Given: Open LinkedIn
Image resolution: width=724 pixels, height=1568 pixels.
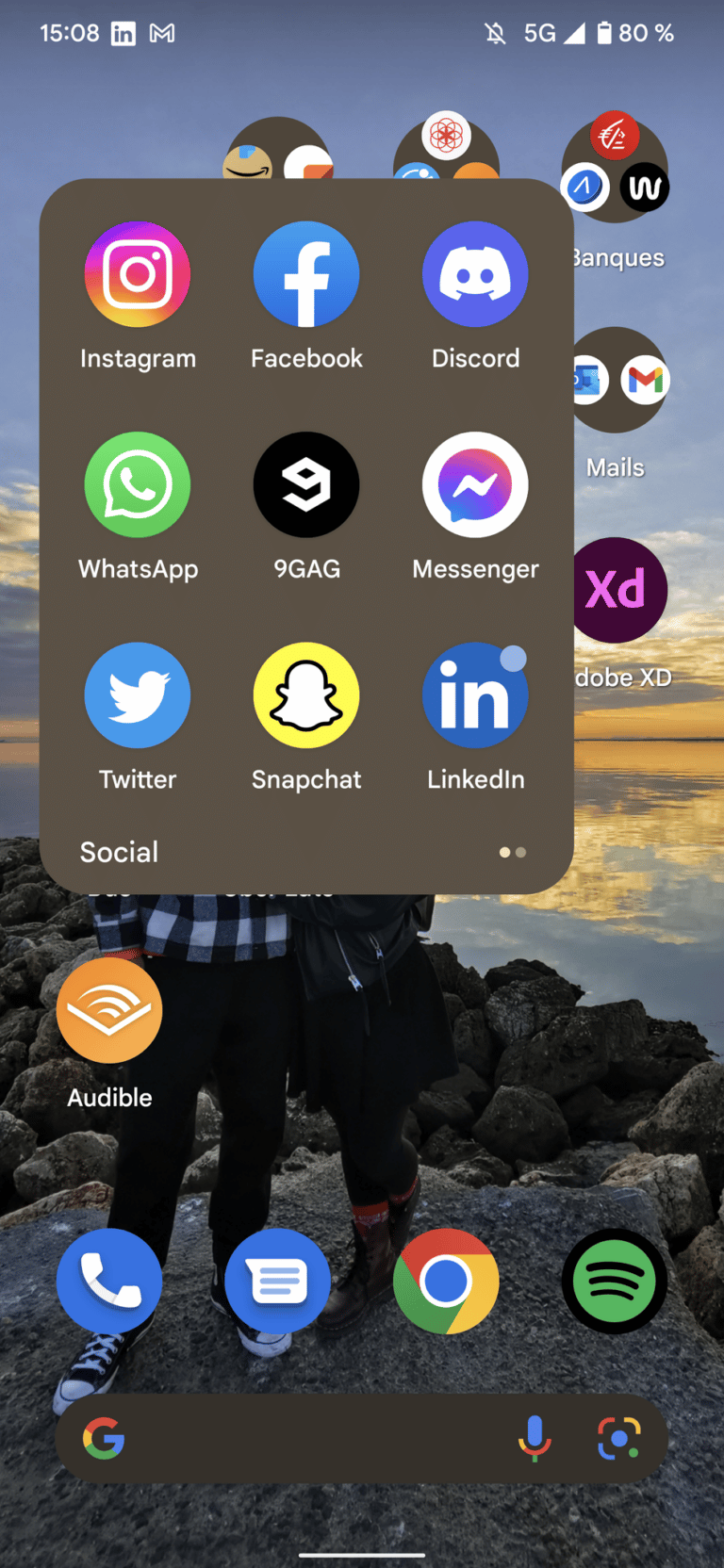Looking at the screenshot, I should pos(475,694).
